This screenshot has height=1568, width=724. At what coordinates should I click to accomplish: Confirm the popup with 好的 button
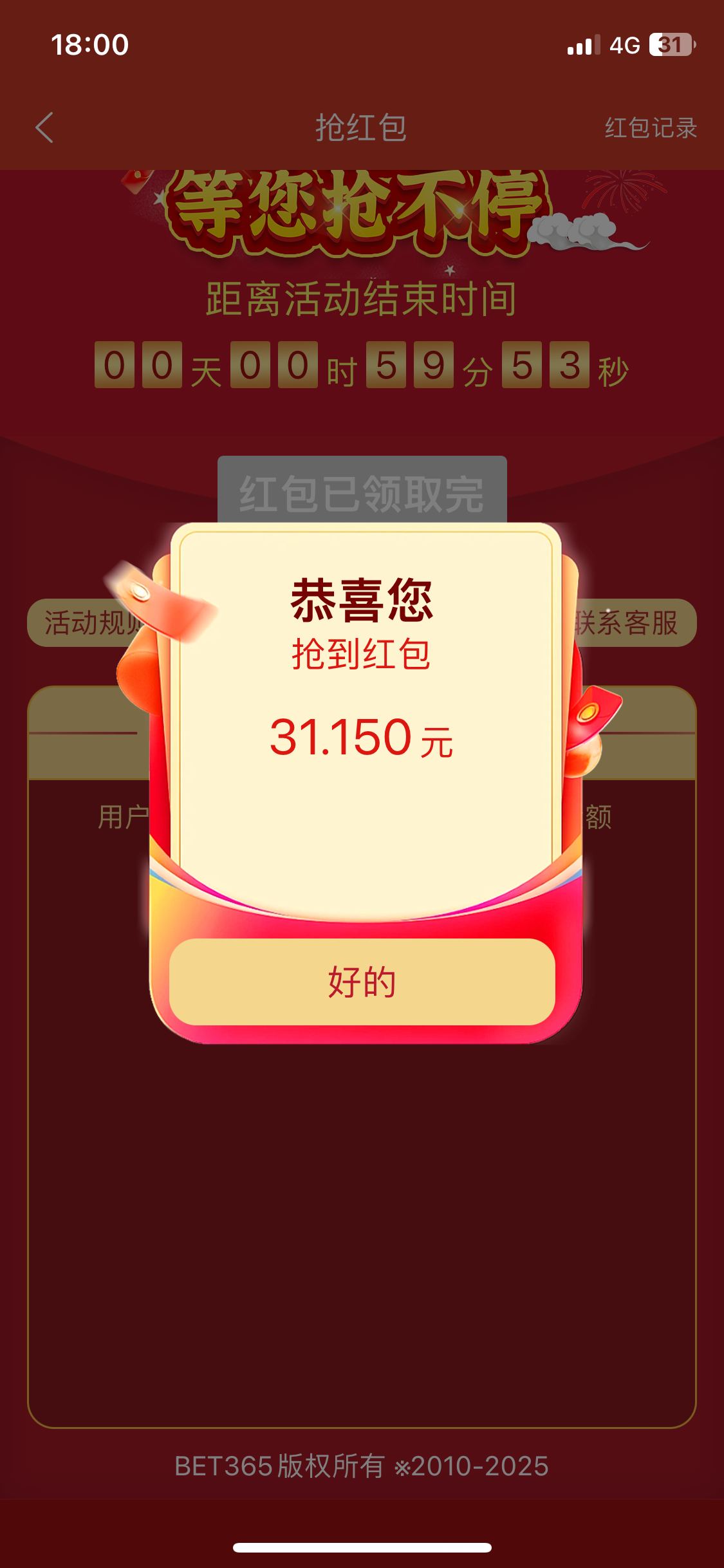(362, 982)
